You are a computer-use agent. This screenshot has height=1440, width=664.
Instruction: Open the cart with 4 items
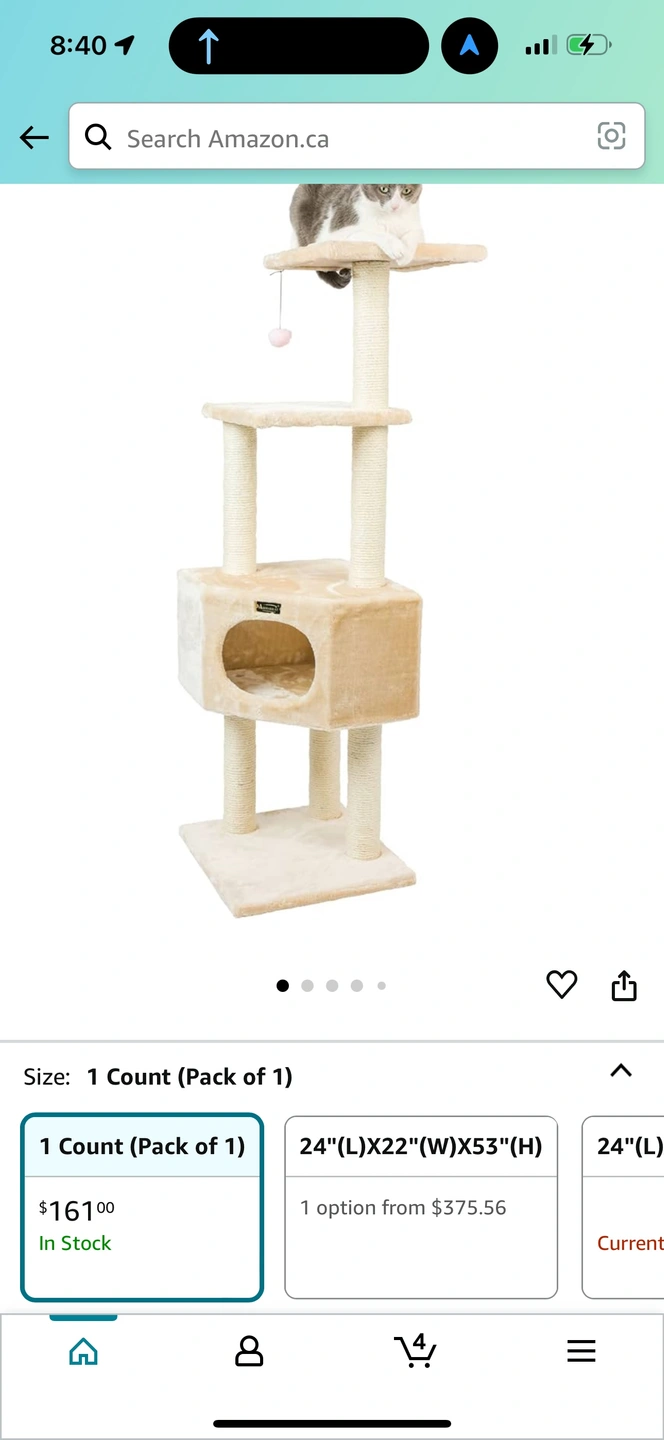tap(415, 1350)
